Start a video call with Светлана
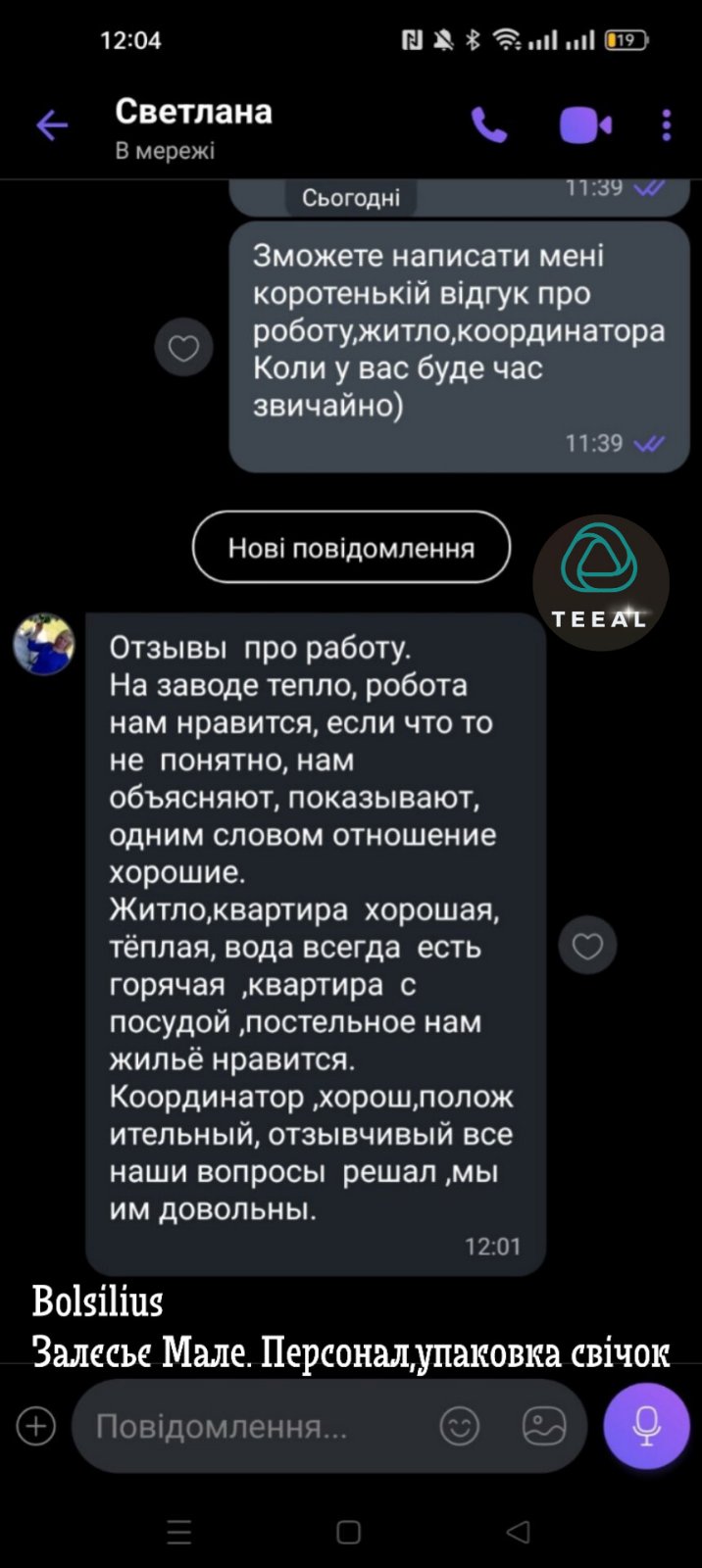The image size is (702, 1568). 585,125
